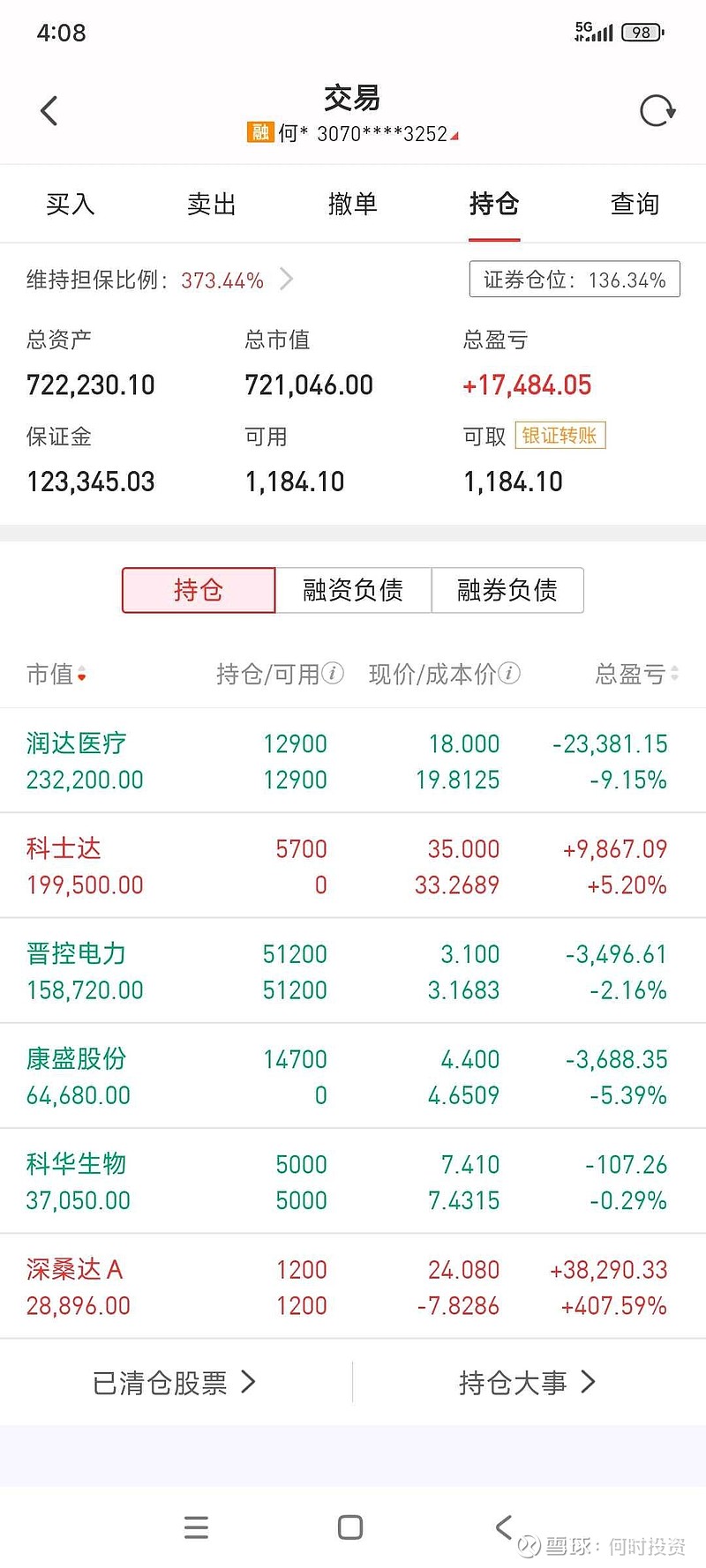Select the 融资负债 segment
This screenshot has height=1568, width=706.
pos(353,590)
